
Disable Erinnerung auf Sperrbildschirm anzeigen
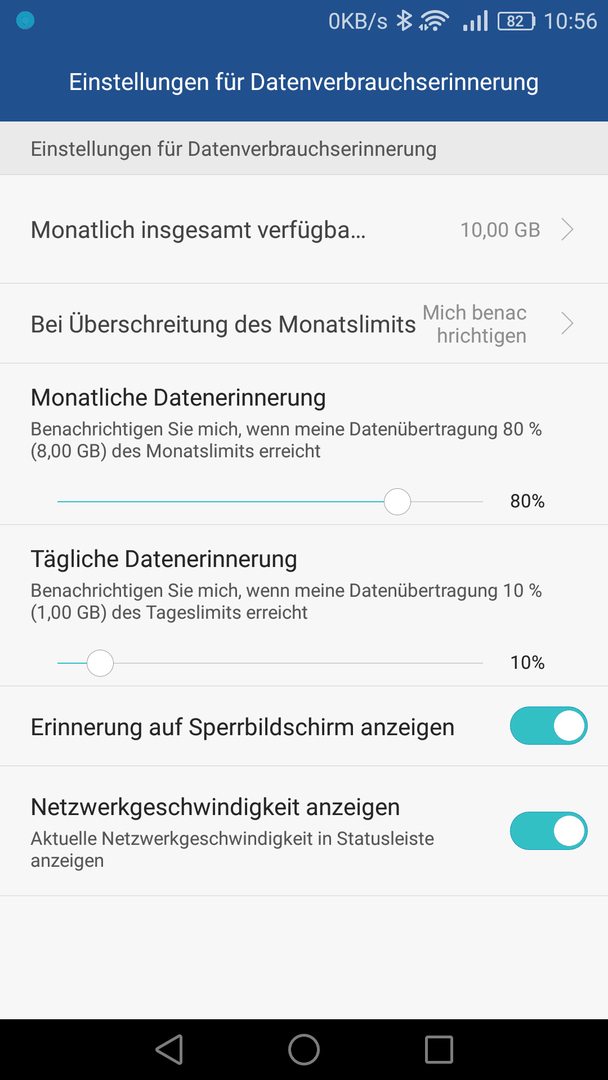pos(548,726)
